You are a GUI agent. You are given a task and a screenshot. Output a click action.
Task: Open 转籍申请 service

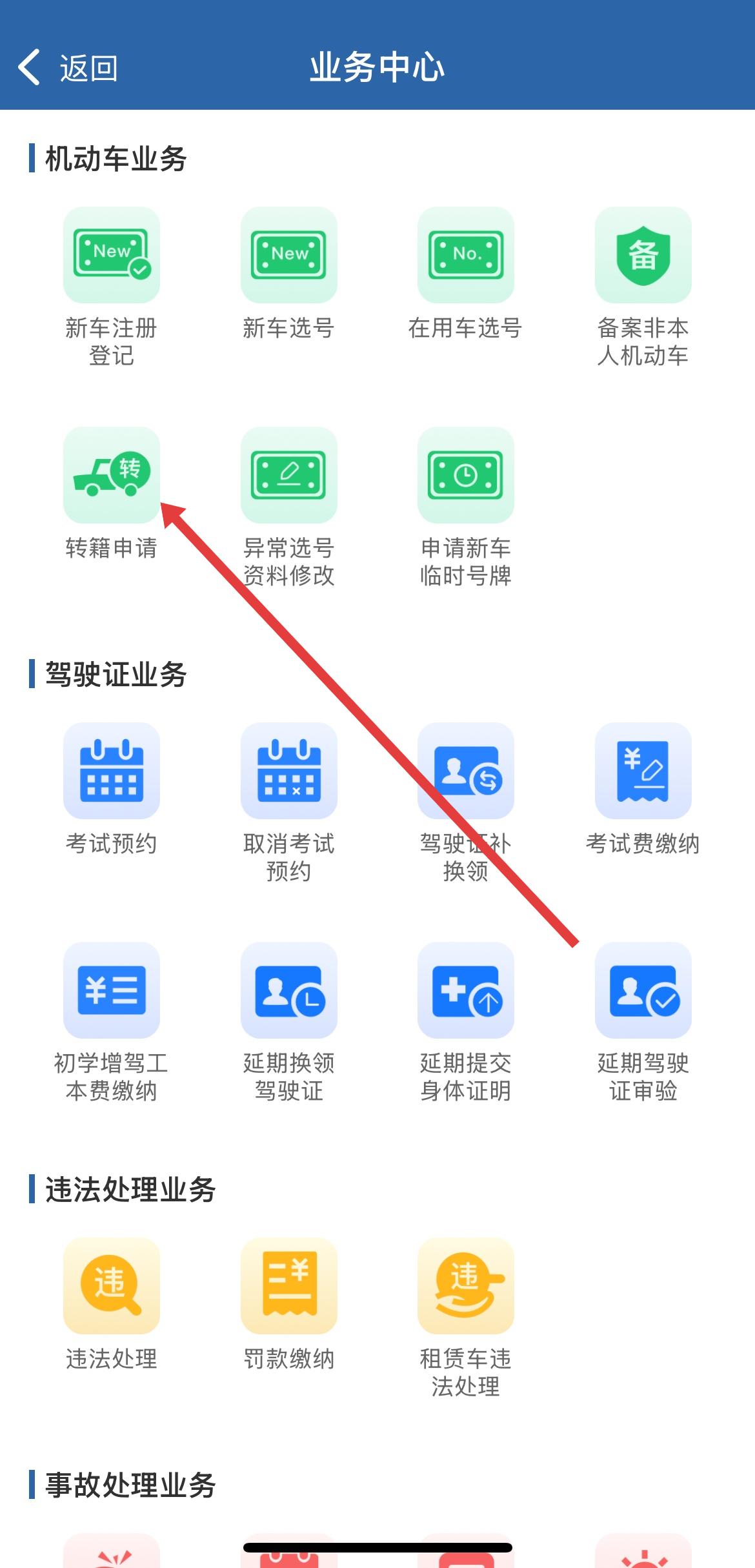click(x=112, y=475)
